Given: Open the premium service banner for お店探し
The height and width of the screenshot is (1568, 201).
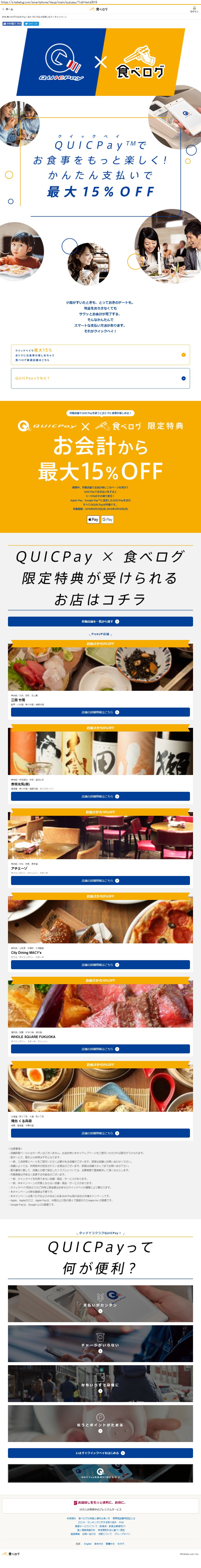Looking at the screenshot, I should click(x=100, y=1505).
